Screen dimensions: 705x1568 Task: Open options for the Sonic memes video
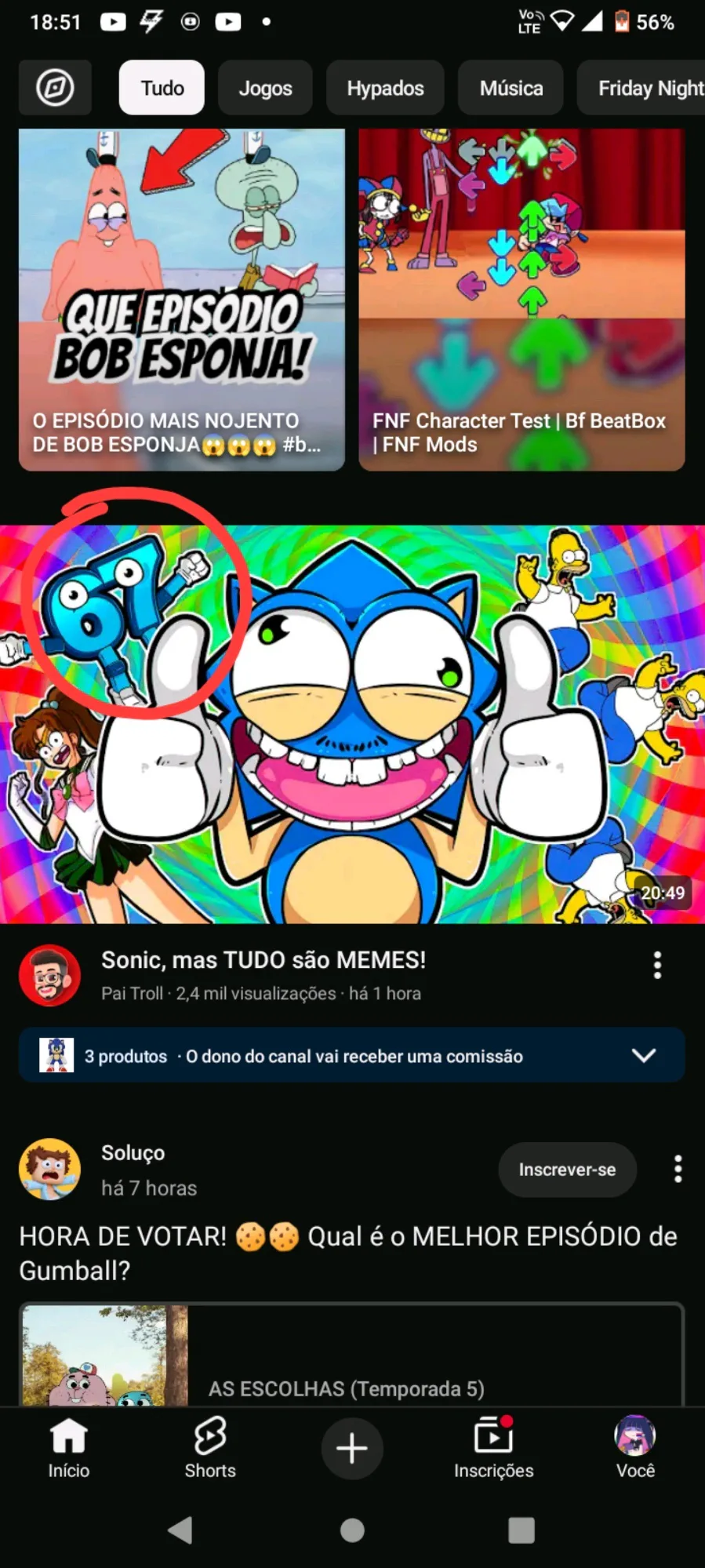pyautogui.click(x=657, y=965)
